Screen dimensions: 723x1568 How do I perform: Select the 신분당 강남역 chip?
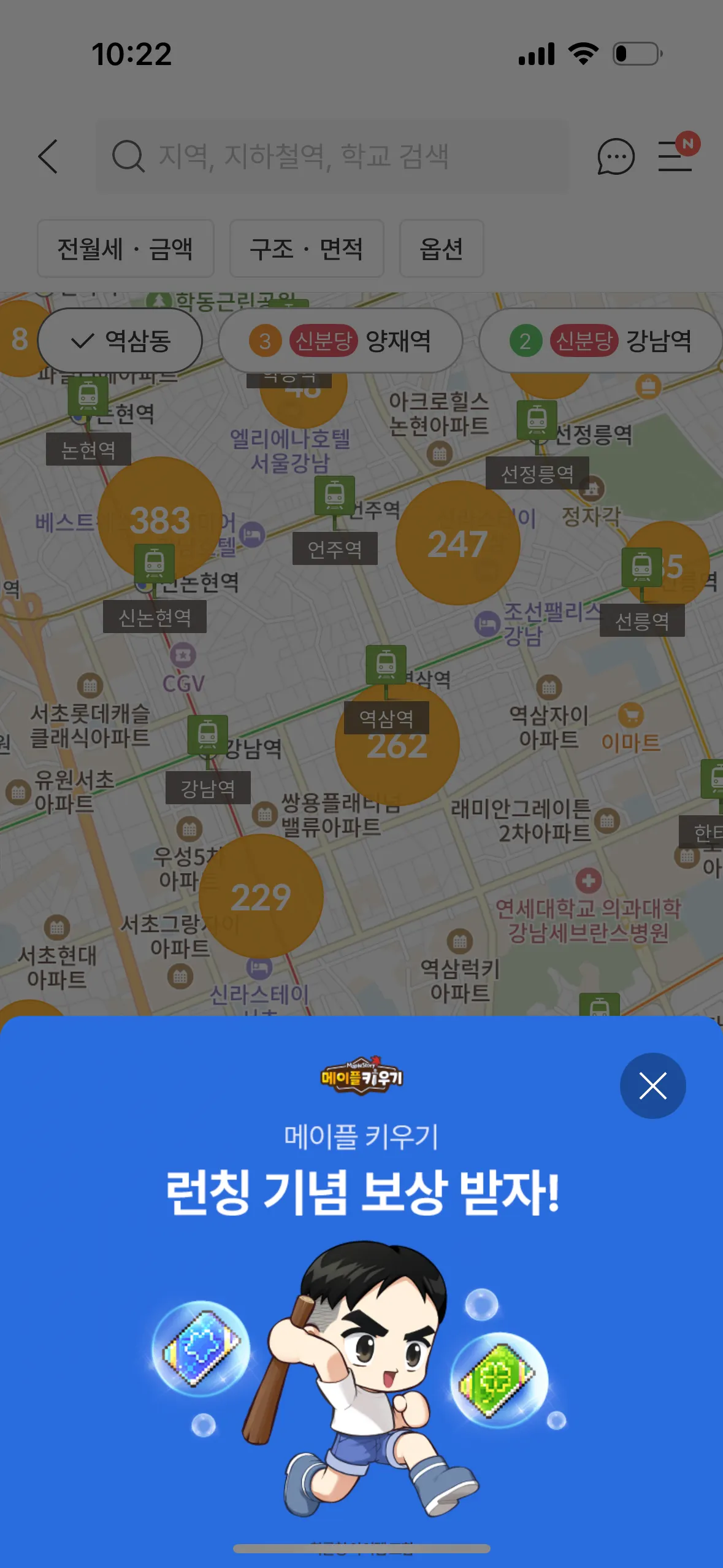click(x=600, y=340)
